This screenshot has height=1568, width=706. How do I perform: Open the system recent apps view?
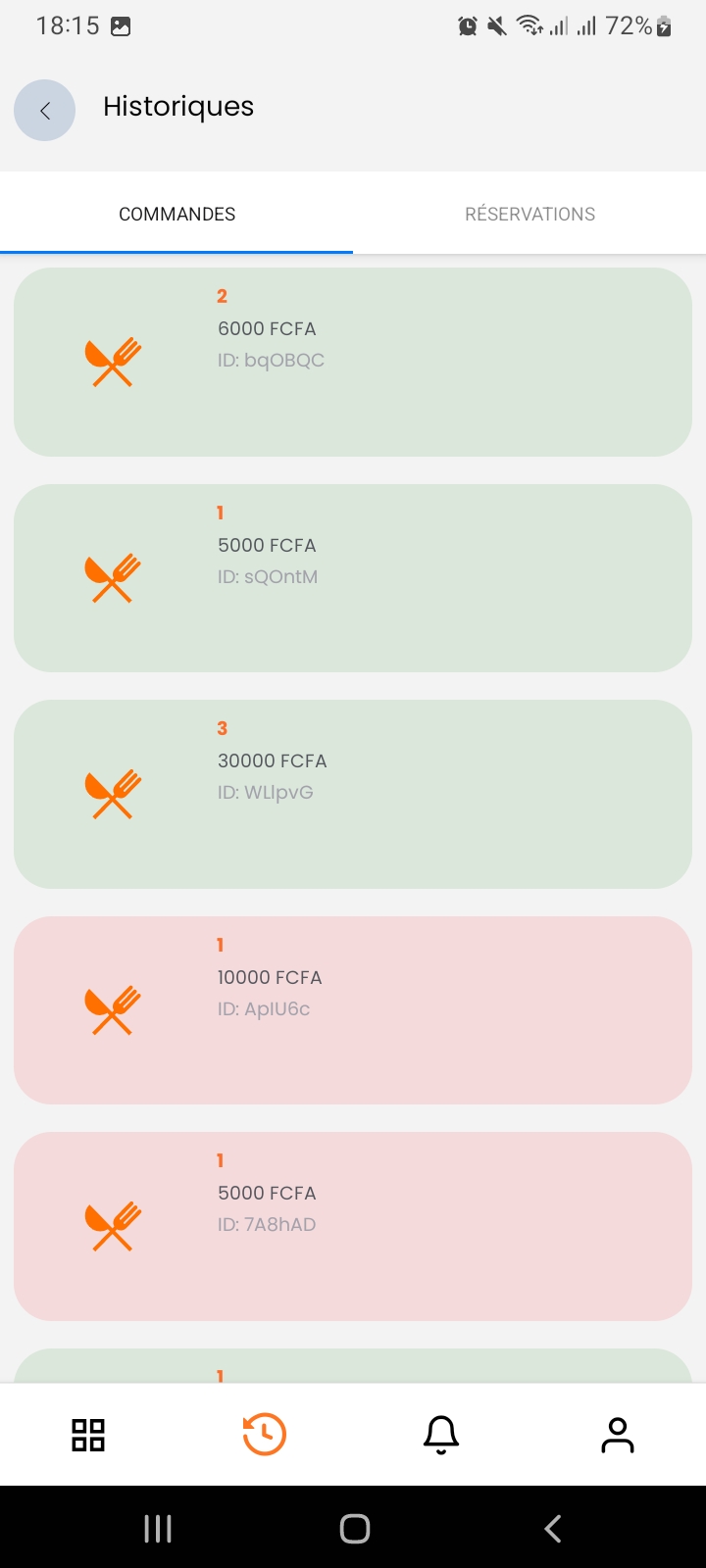tap(158, 1529)
